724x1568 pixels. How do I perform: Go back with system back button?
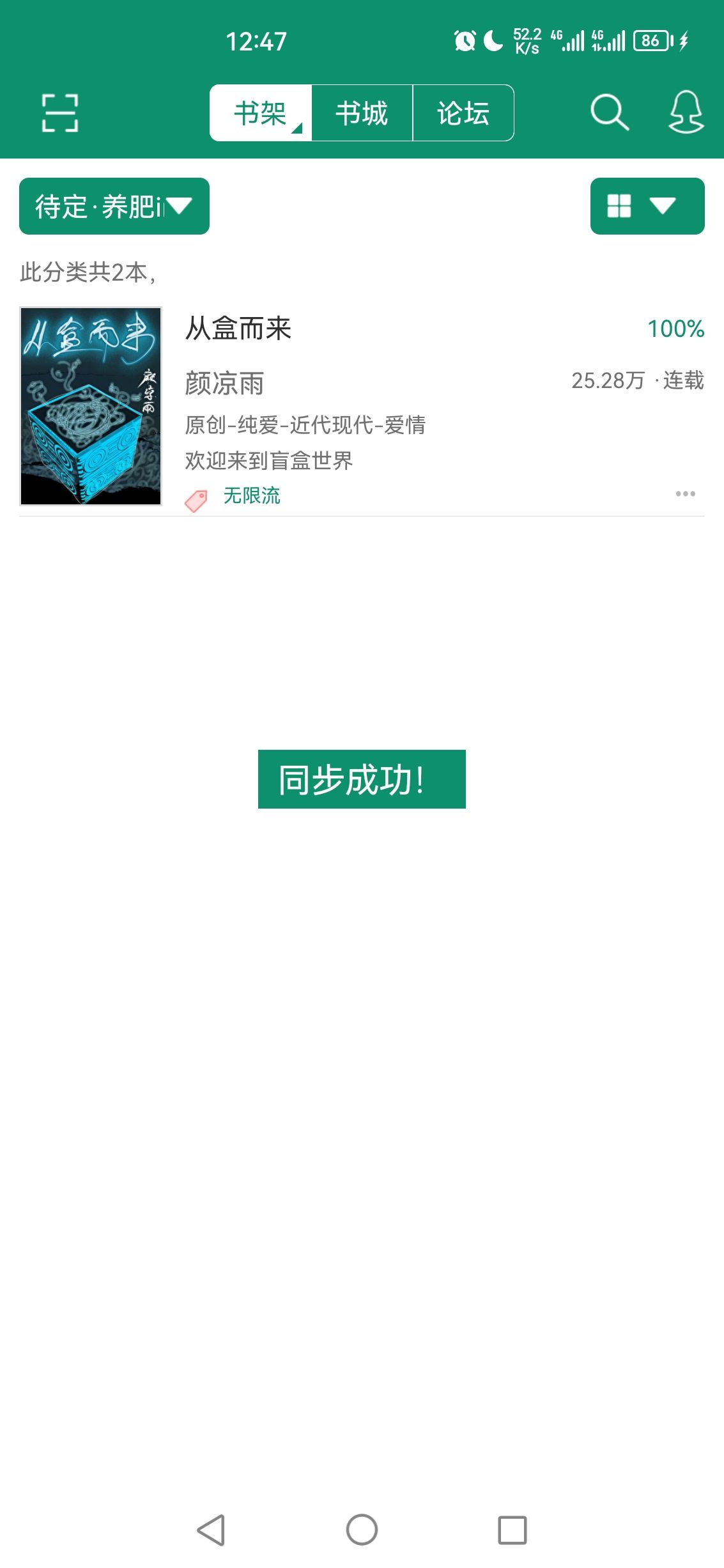[211, 1530]
